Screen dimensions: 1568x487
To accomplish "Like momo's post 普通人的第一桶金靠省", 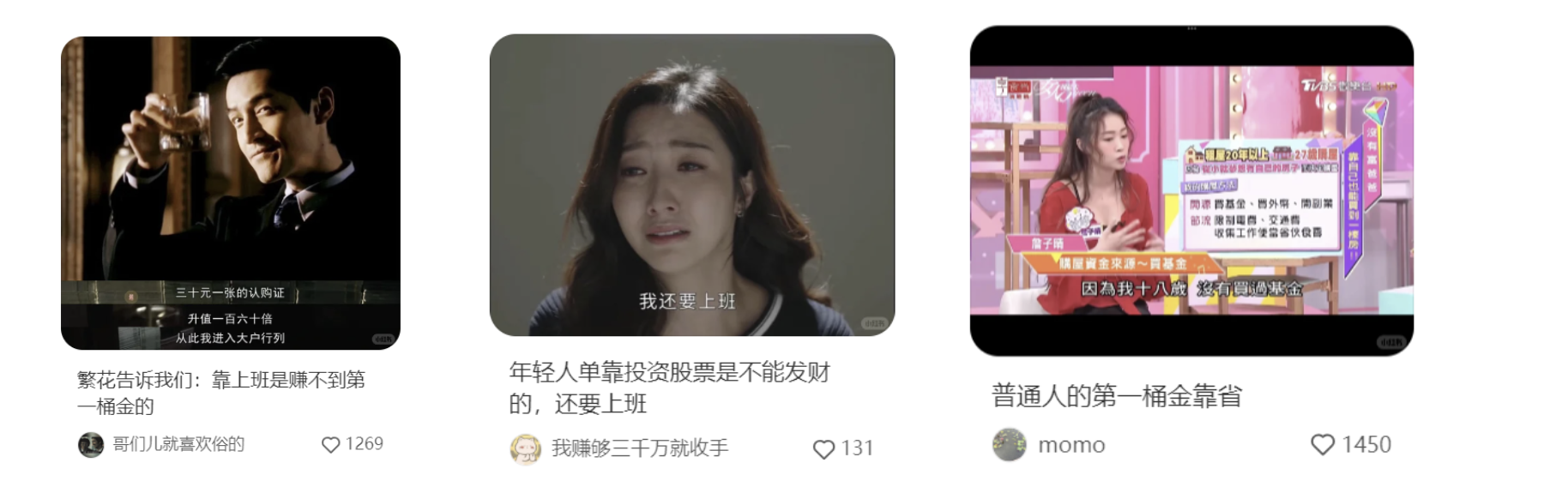I will (x=1322, y=444).
